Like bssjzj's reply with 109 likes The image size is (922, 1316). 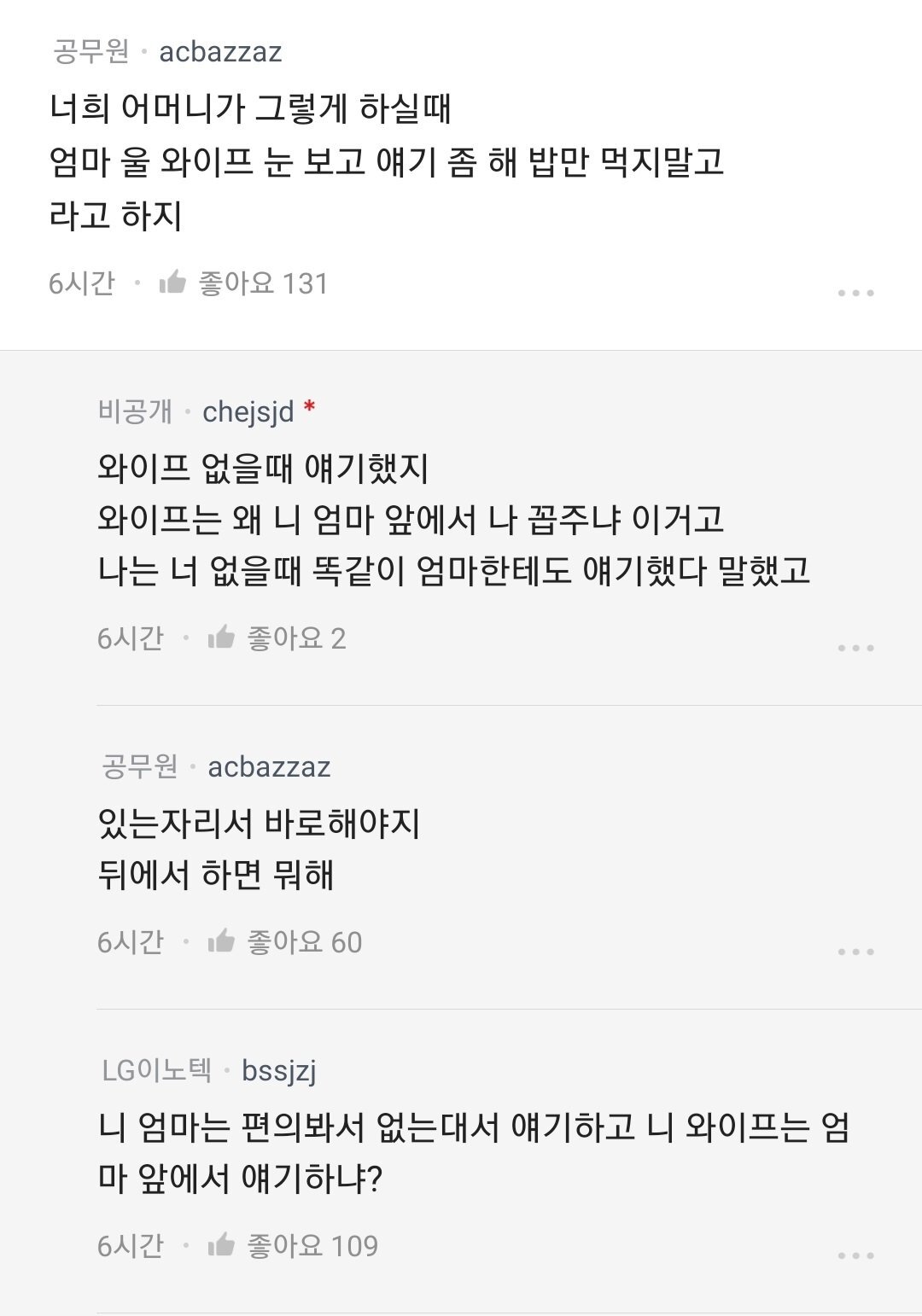point(221,1245)
